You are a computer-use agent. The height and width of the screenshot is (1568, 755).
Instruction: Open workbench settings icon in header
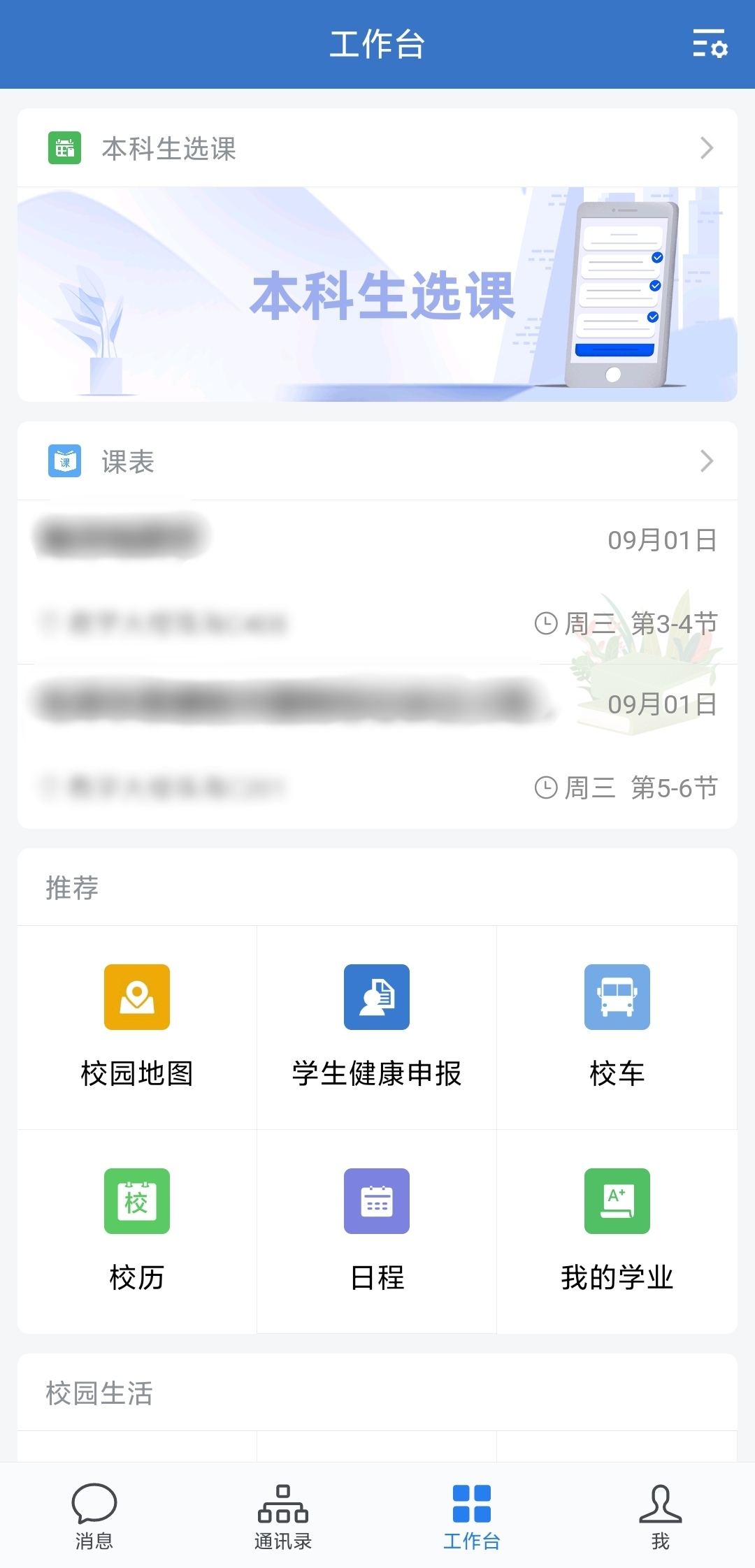coord(710,44)
